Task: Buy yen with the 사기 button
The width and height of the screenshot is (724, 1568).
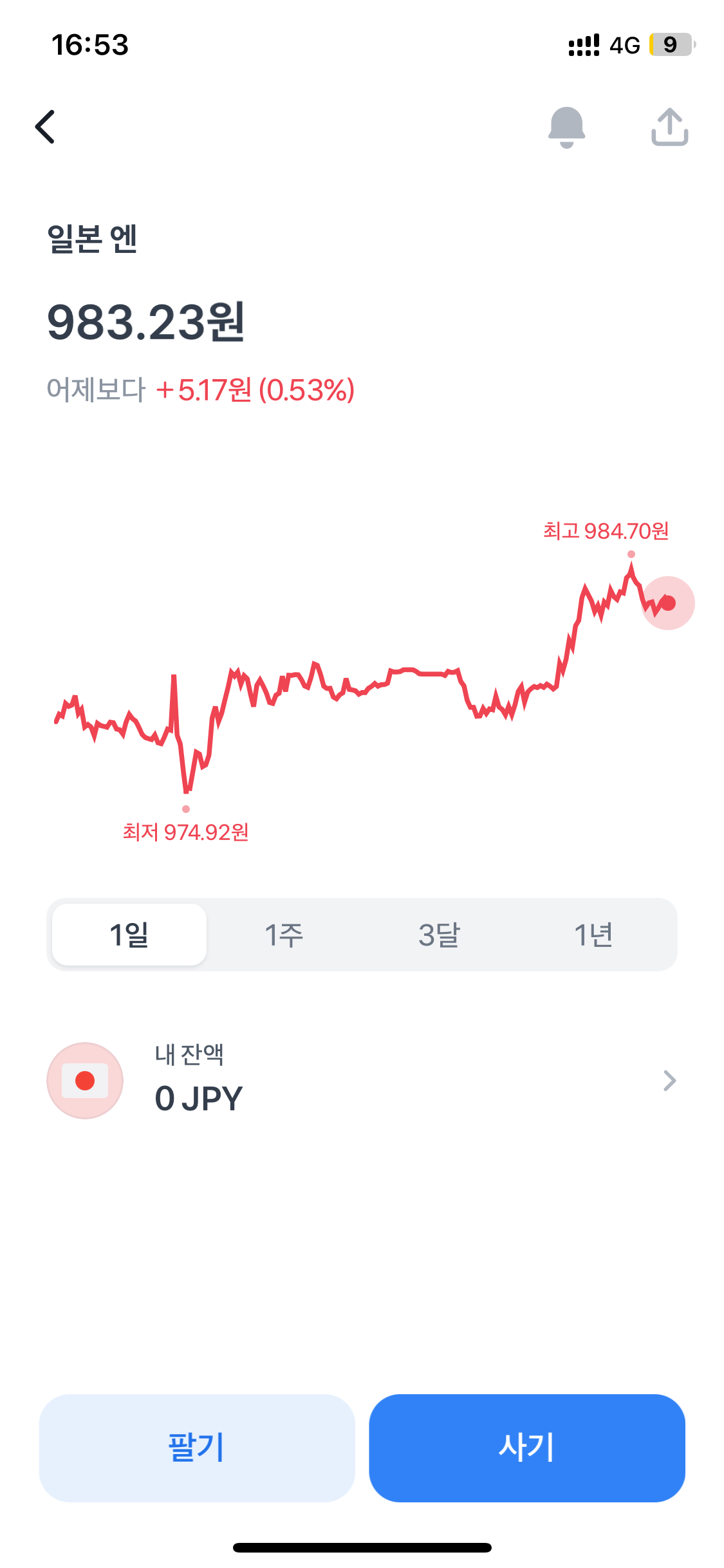Action: [526, 1448]
